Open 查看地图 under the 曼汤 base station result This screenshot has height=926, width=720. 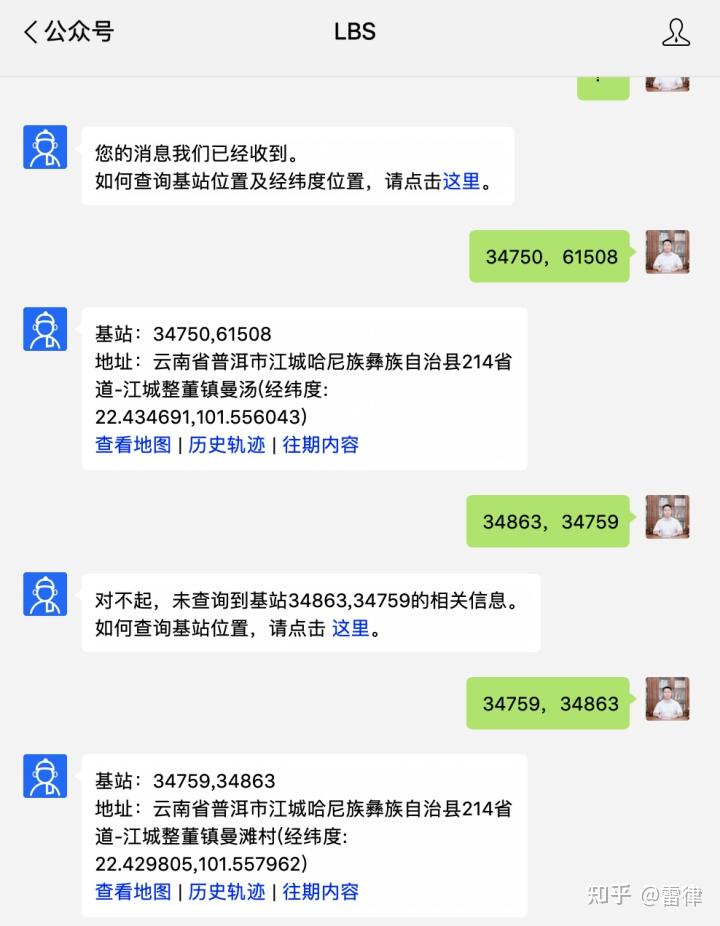pyautogui.click(x=131, y=446)
